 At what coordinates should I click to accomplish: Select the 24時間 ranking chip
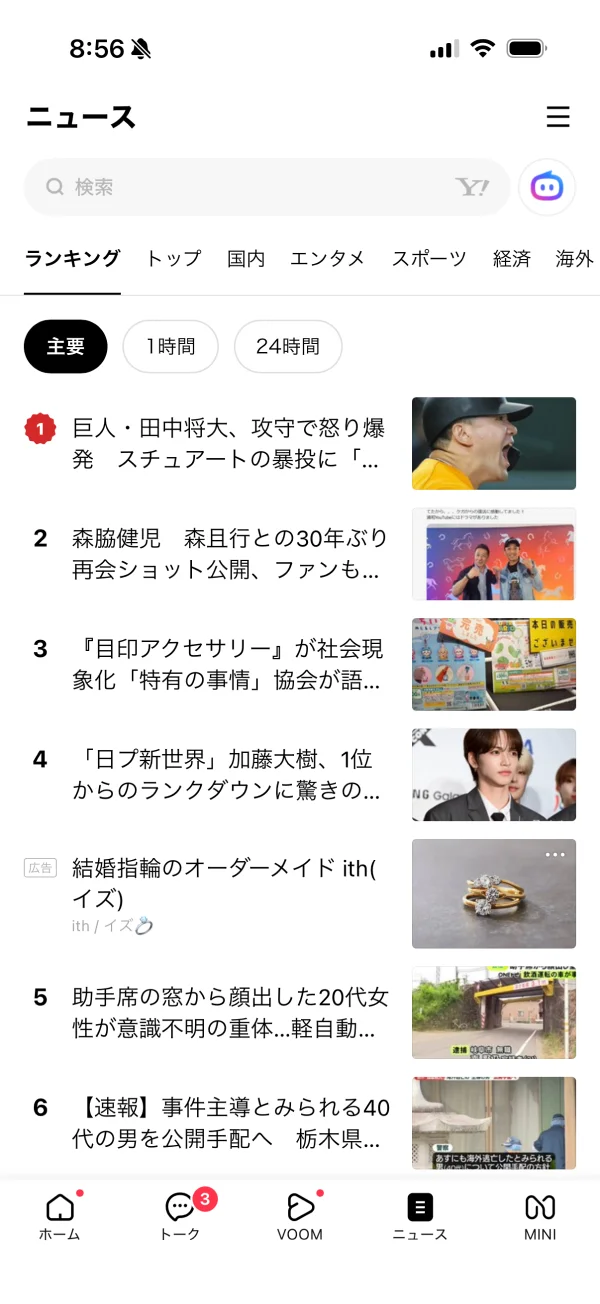[288, 347]
